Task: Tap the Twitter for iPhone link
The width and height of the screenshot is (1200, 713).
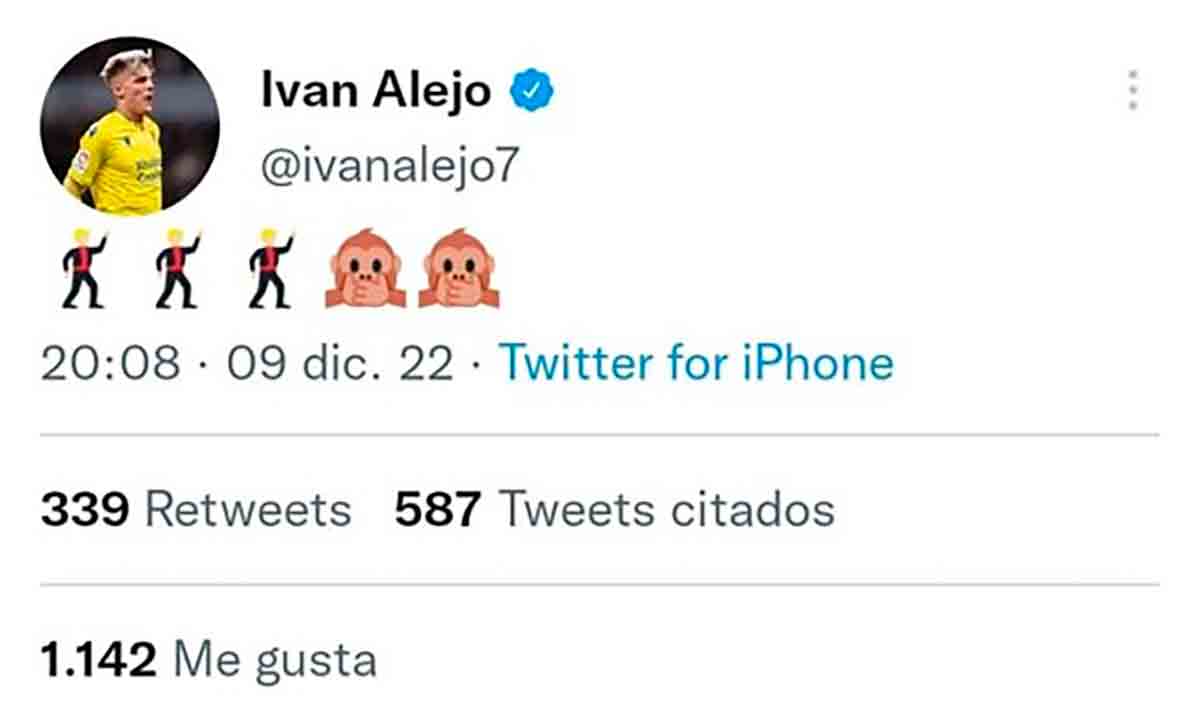Action: (696, 362)
